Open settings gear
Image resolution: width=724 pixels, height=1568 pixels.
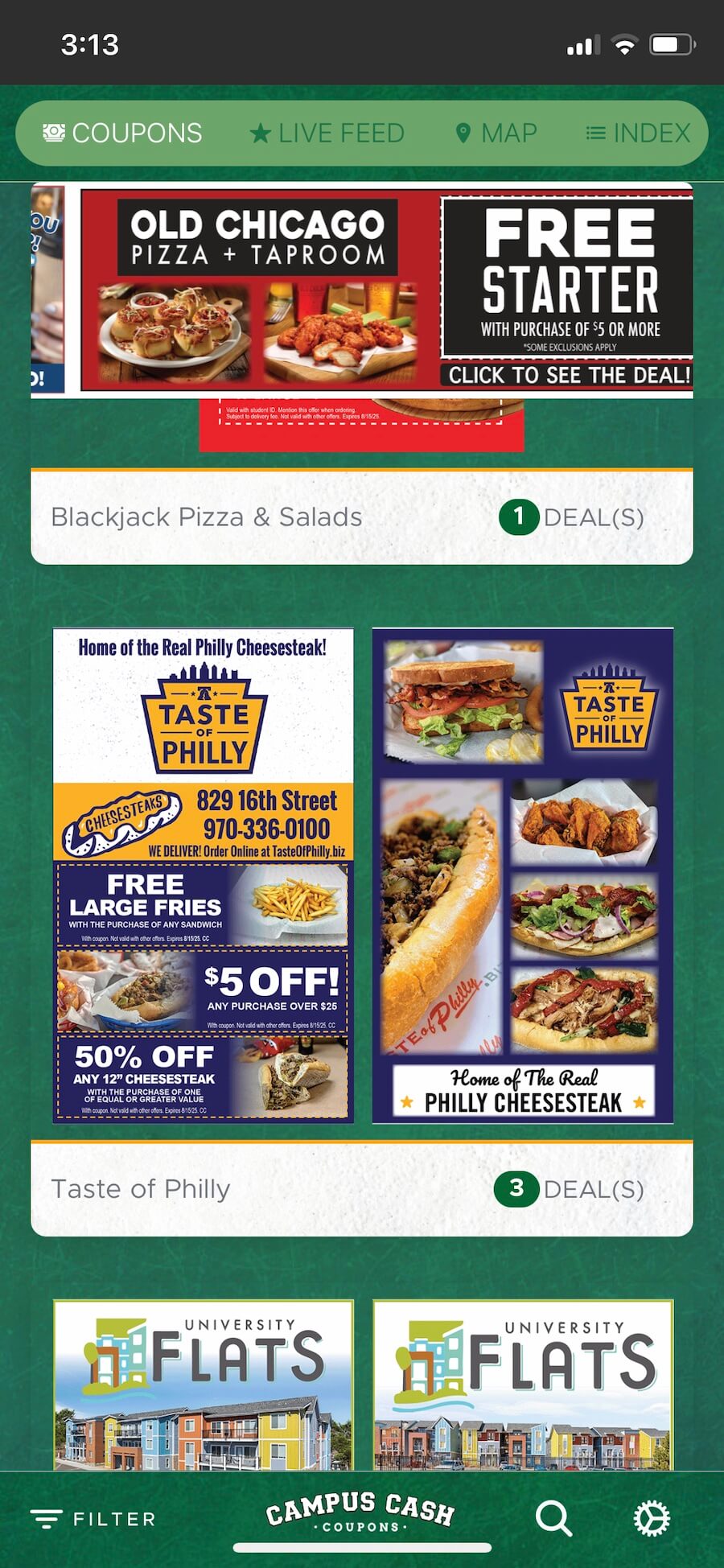[x=651, y=1518]
